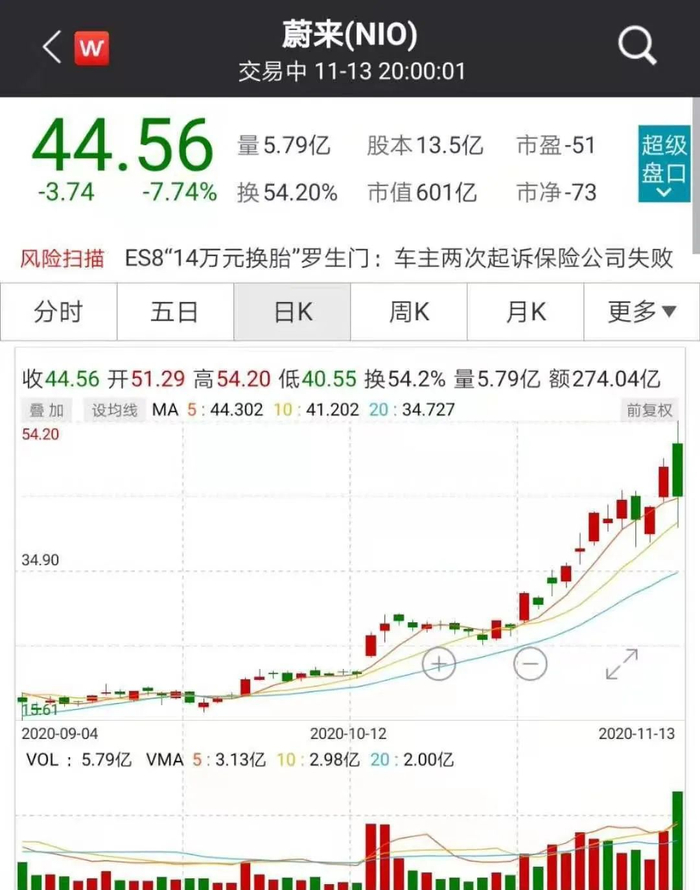This screenshot has height=890, width=700.
Task: Open the 设均线 moving average settings
Action: pos(113,410)
